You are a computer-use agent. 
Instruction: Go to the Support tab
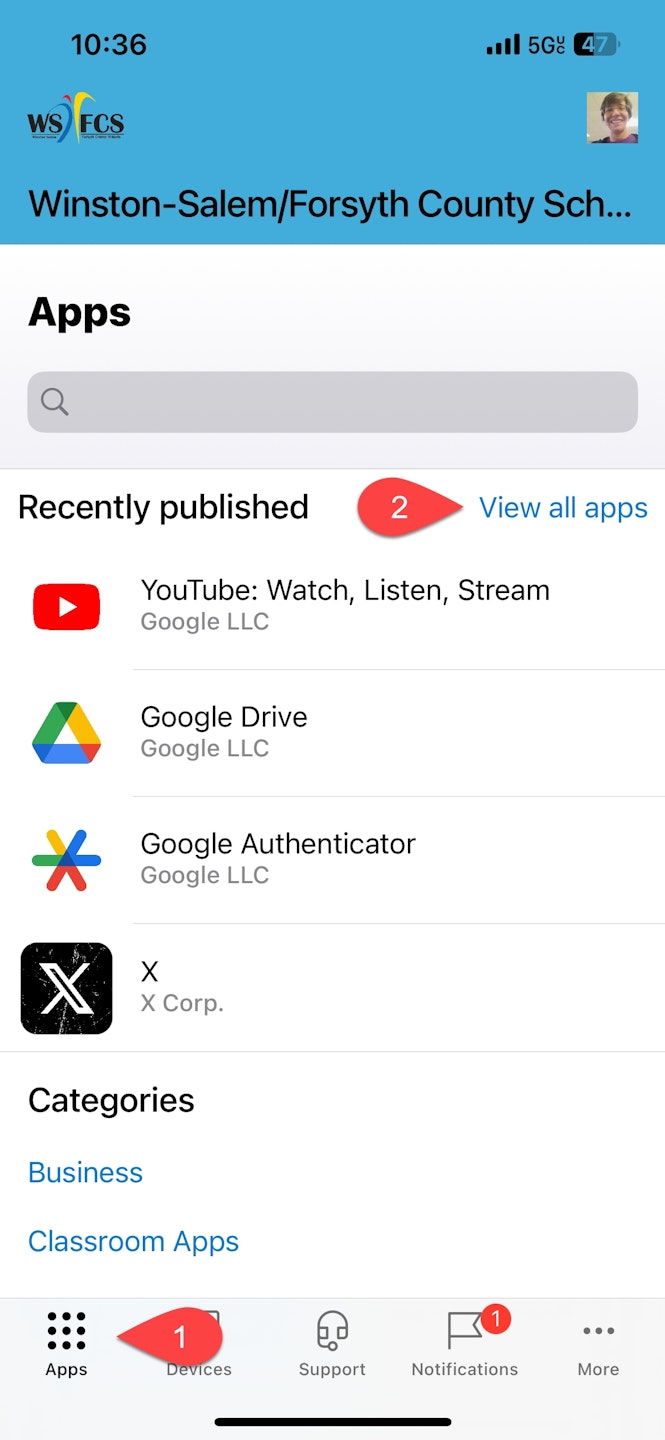[332, 1345]
